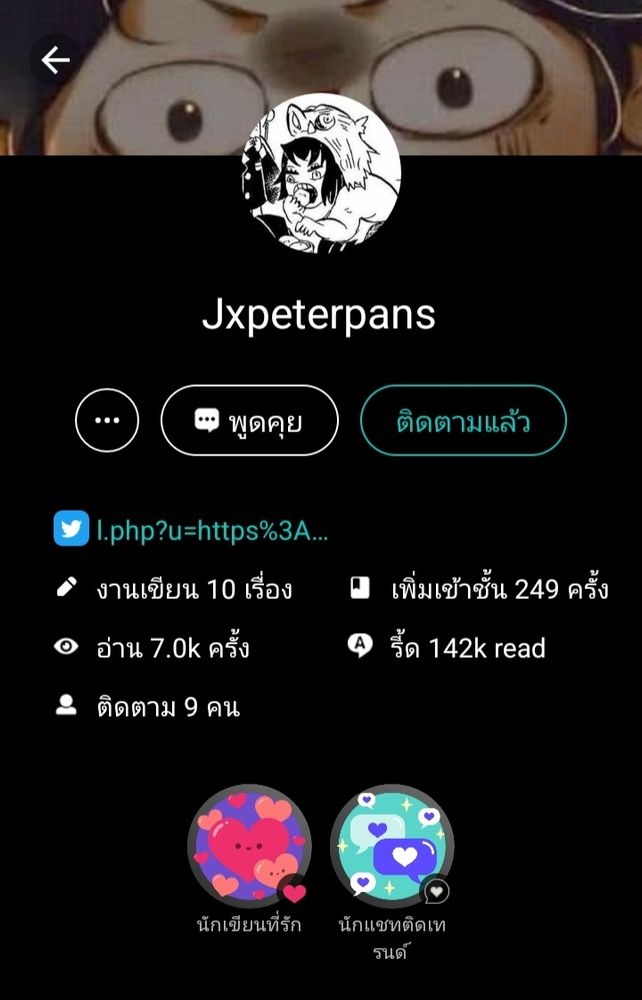The image size is (642, 1000).
Task: Tap ติดตามแล้ว to unfollow Jxpeterpans
Action: (463, 420)
